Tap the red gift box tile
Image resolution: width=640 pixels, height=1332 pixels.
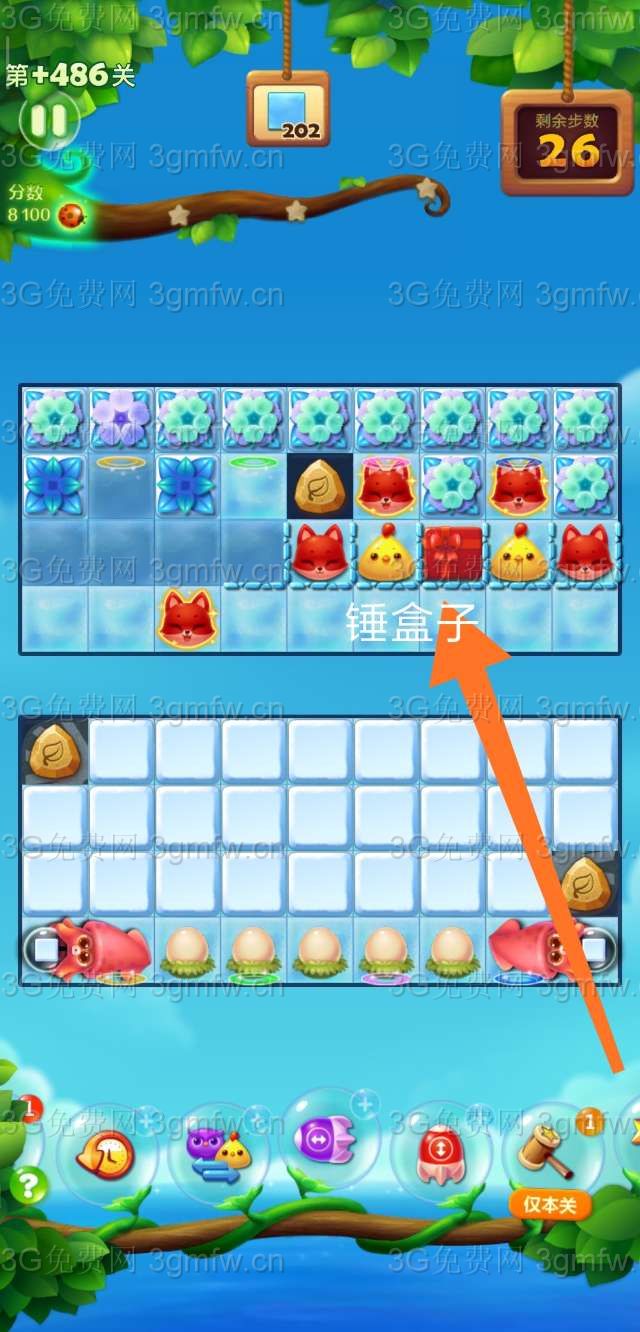tap(453, 553)
